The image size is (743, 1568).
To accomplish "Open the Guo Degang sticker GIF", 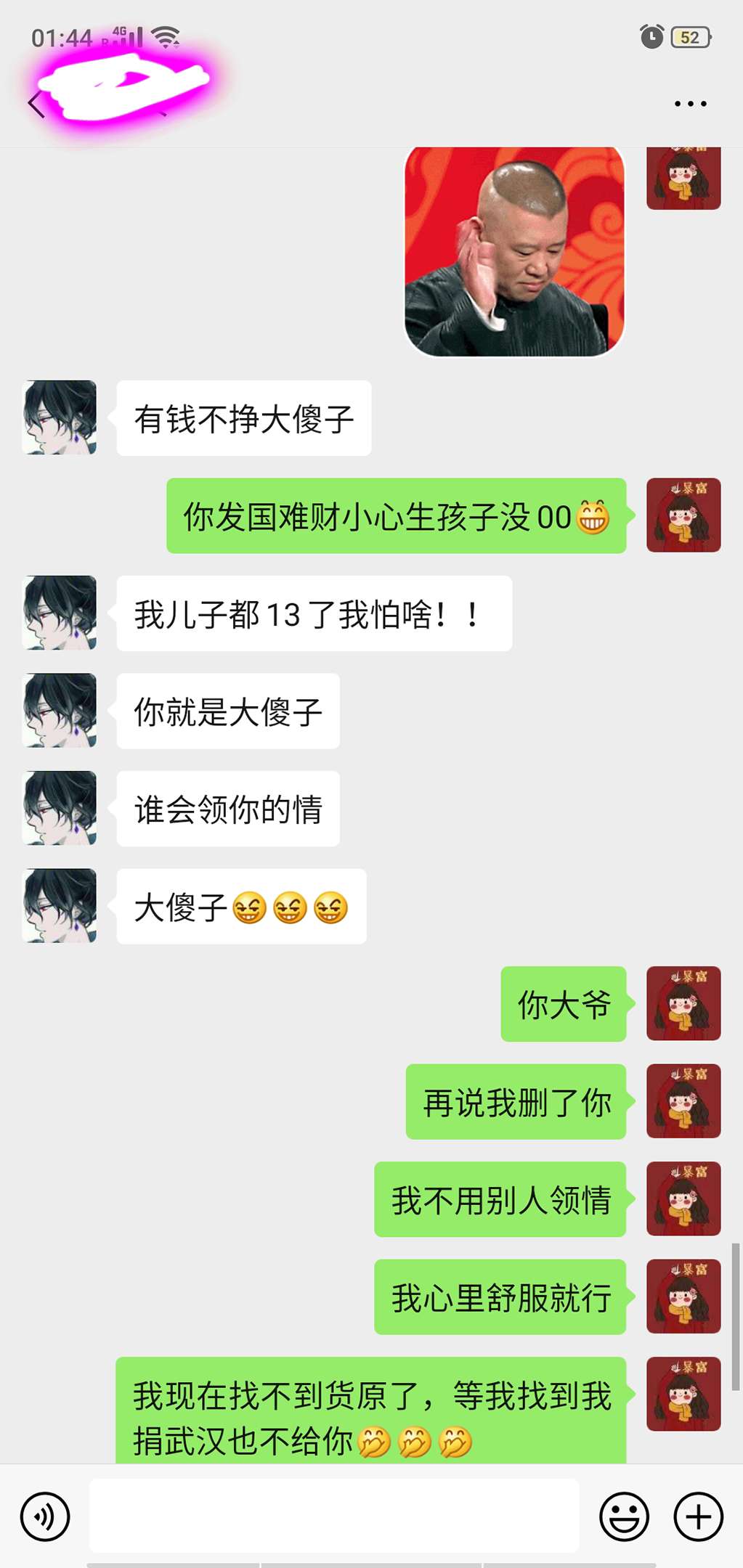I will [514, 250].
